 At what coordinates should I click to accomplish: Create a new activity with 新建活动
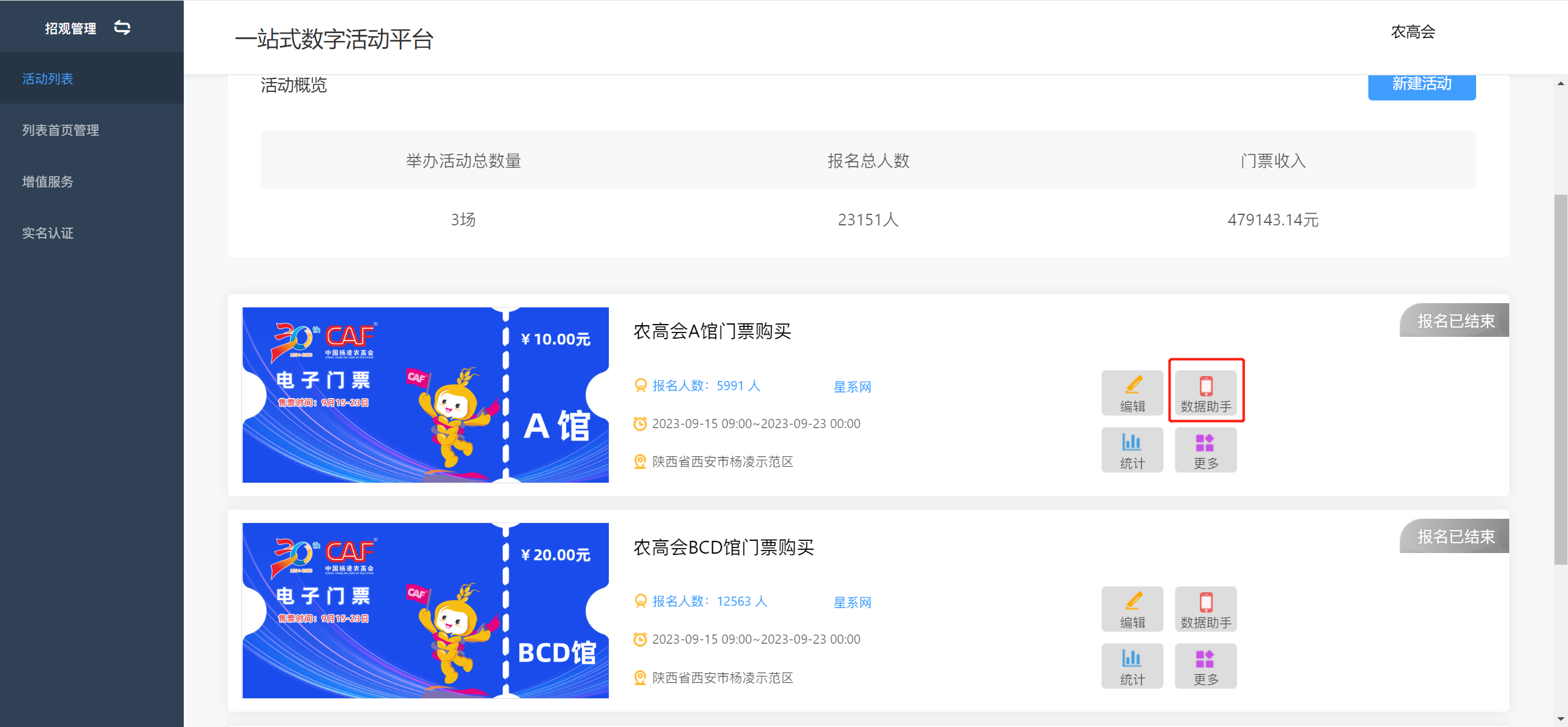[x=1422, y=85]
